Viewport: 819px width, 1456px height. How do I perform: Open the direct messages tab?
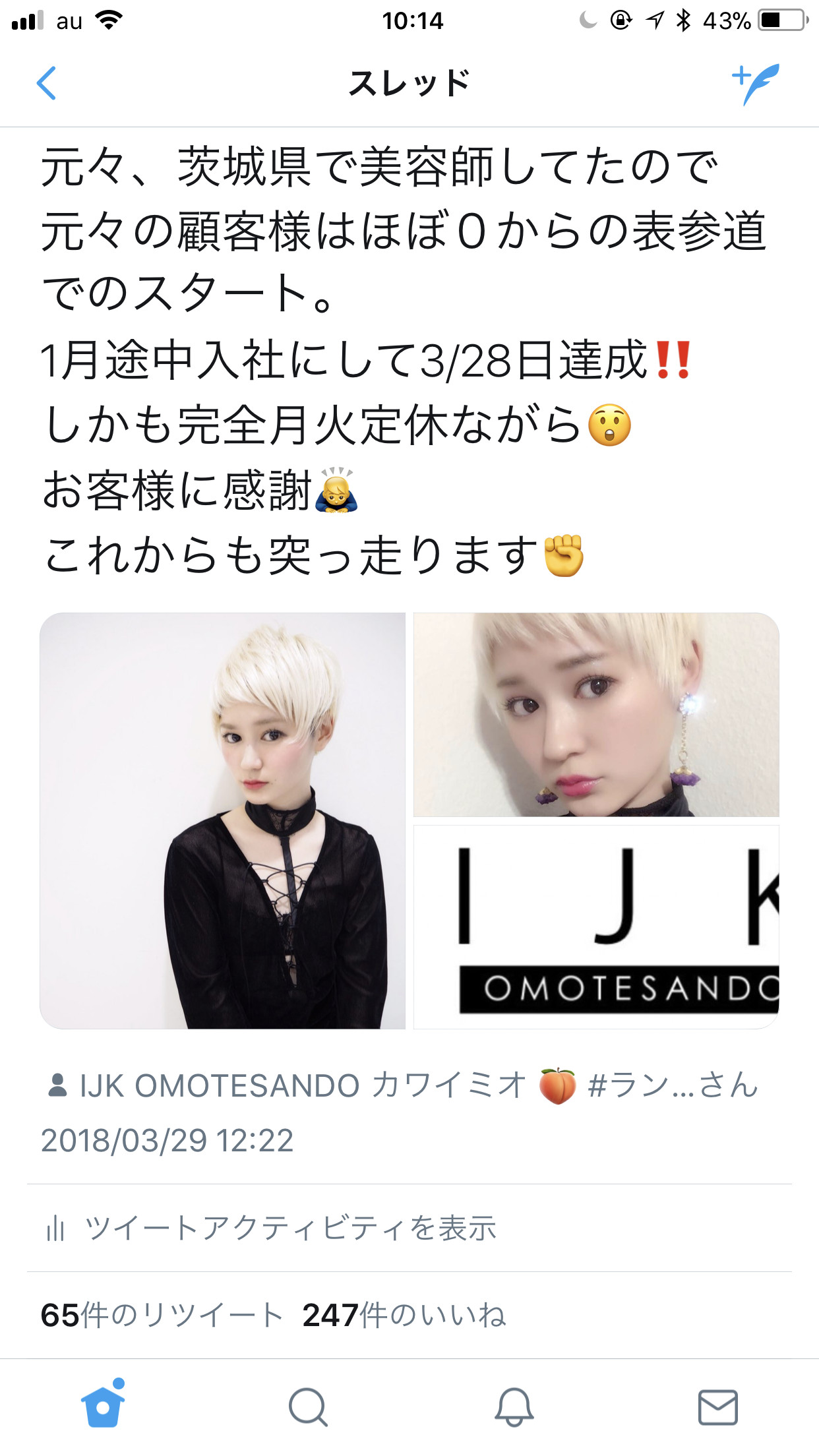click(718, 1407)
